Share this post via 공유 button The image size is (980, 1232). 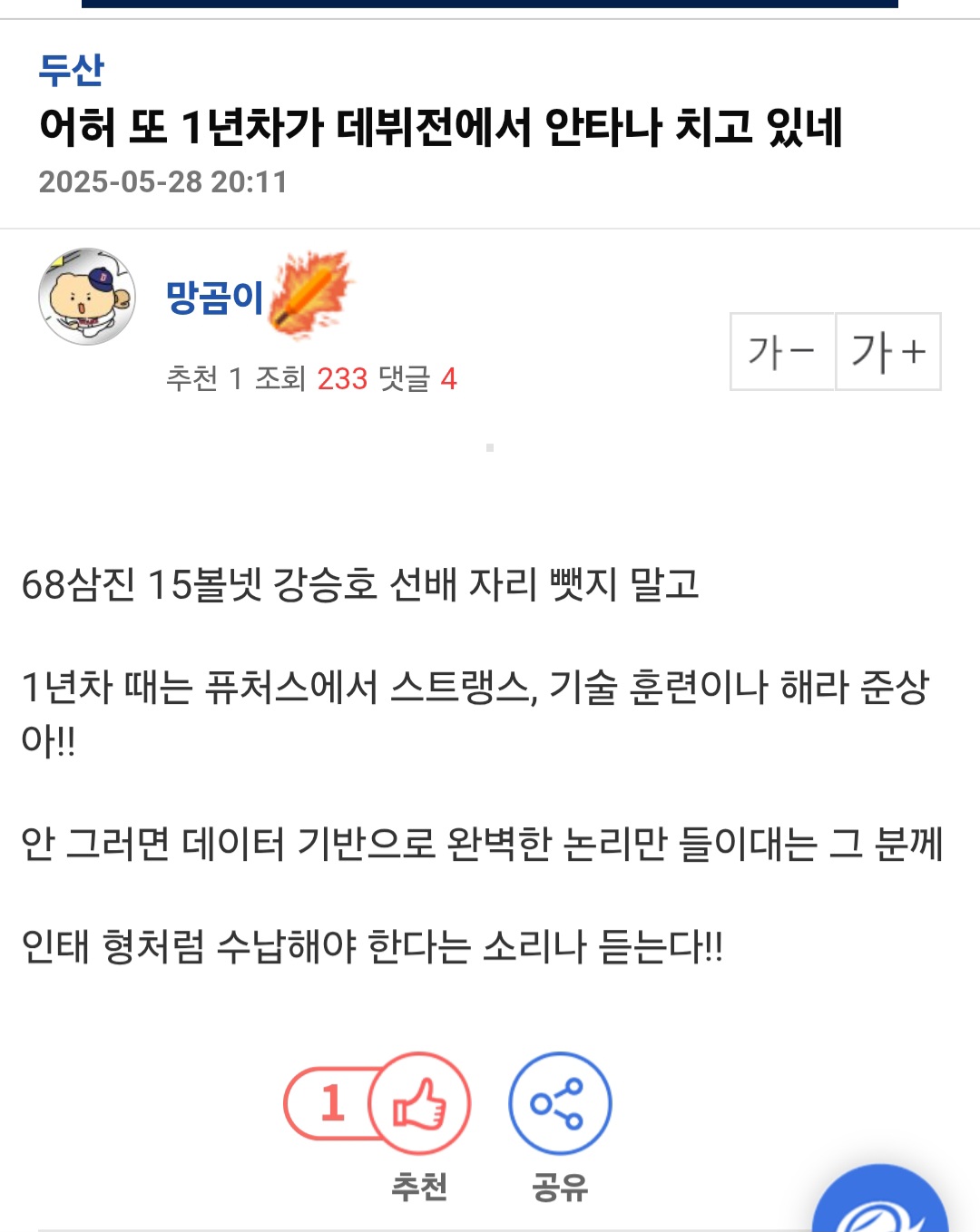click(x=560, y=1104)
